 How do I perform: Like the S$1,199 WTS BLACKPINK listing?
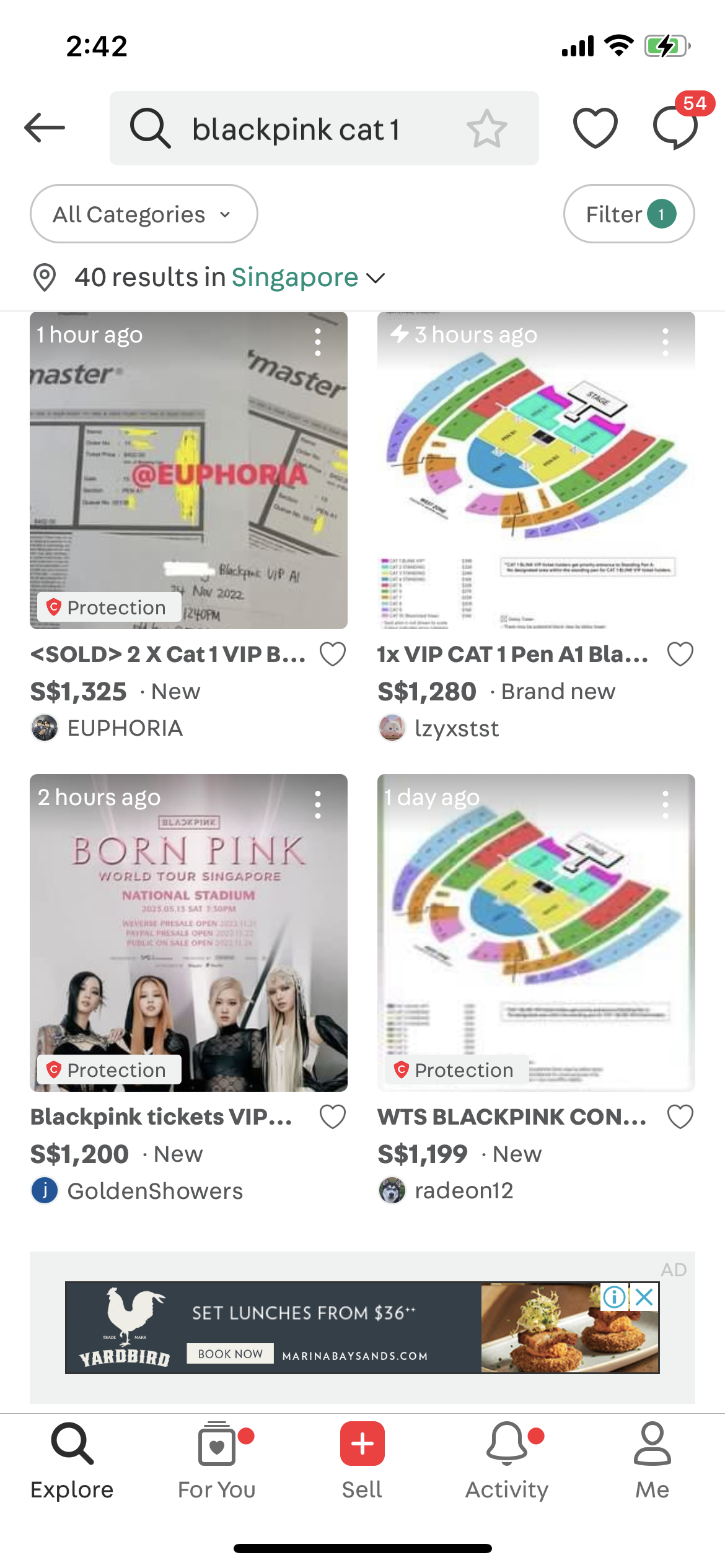coord(680,1117)
